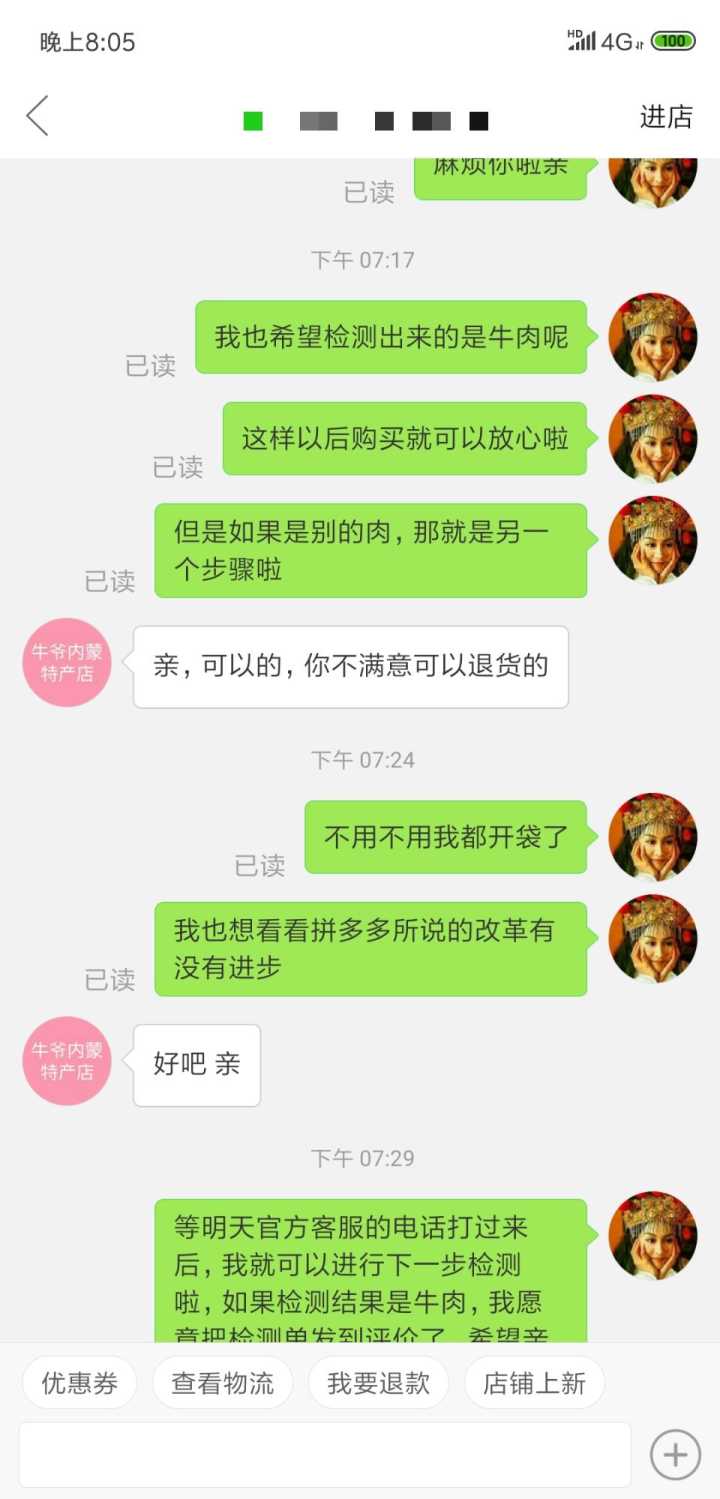Check shipping with 查看物流
This screenshot has height=1499, width=720.
click(x=222, y=1383)
